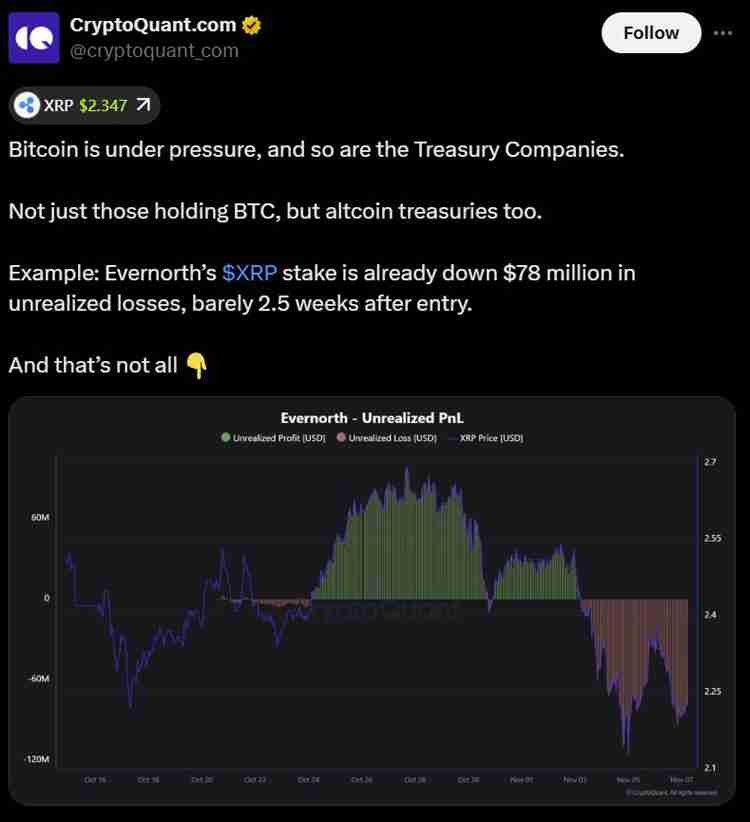Click the green Unrealized Profit legend marker
The width and height of the screenshot is (750, 822).
coord(226,438)
